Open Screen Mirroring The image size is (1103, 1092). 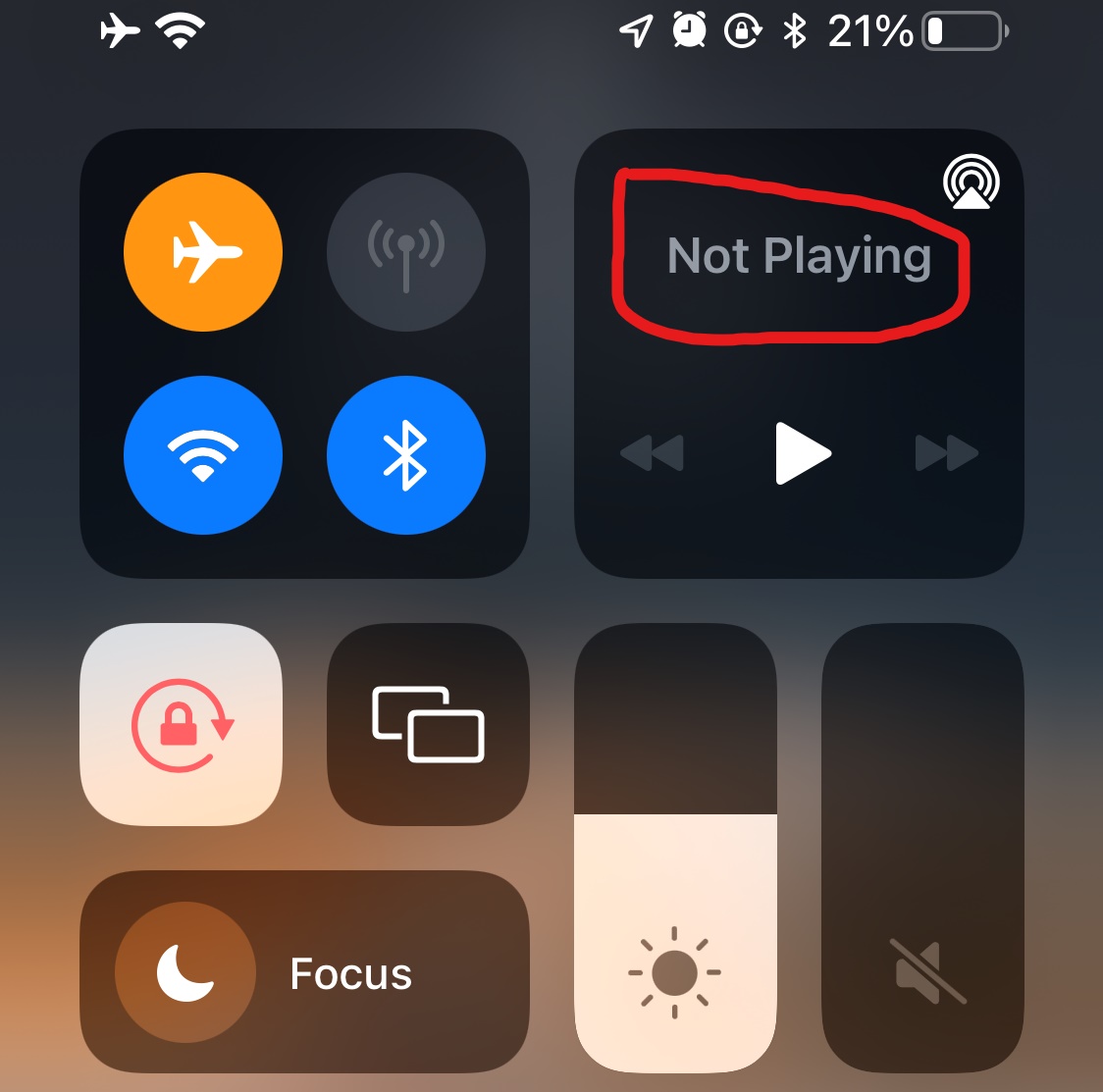coord(428,726)
